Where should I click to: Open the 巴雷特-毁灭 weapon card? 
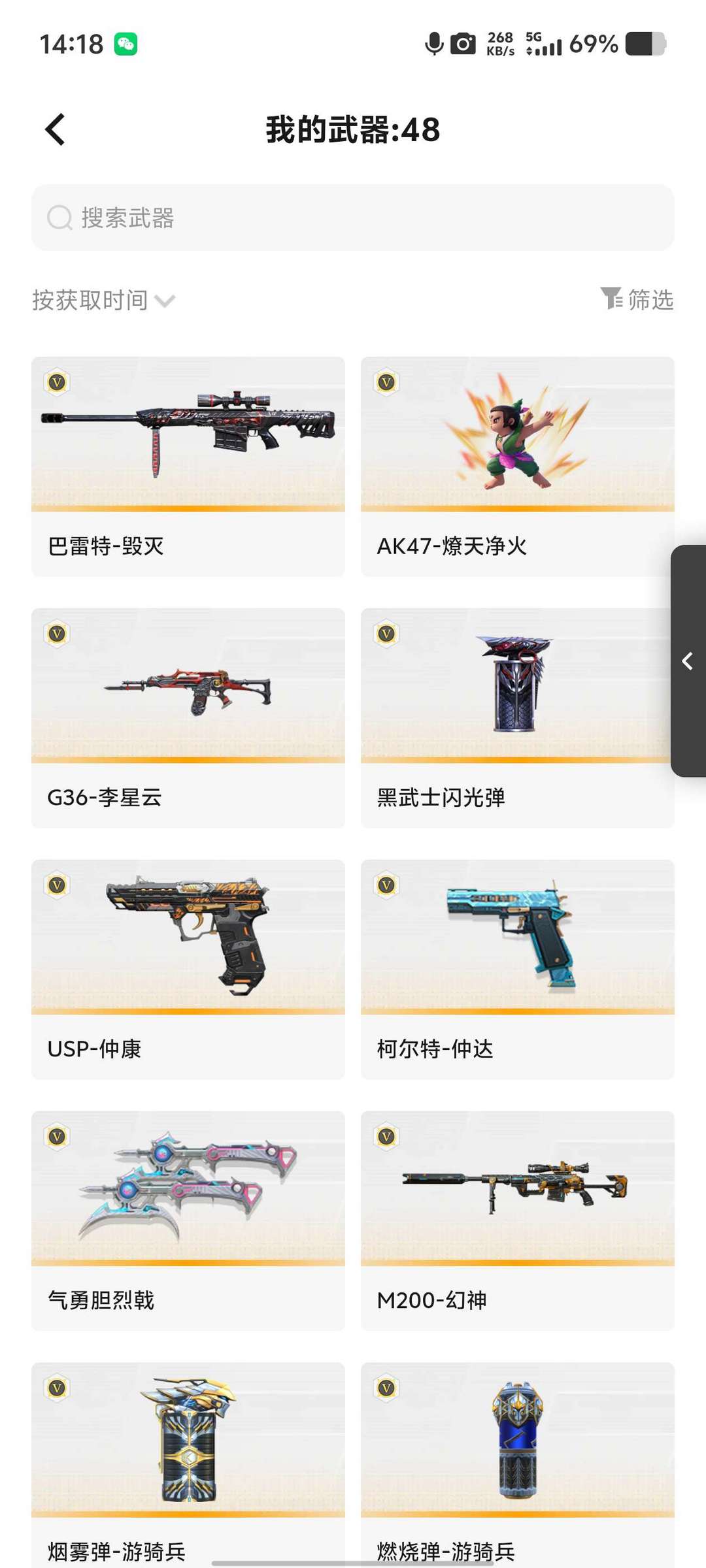pos(187,457)
